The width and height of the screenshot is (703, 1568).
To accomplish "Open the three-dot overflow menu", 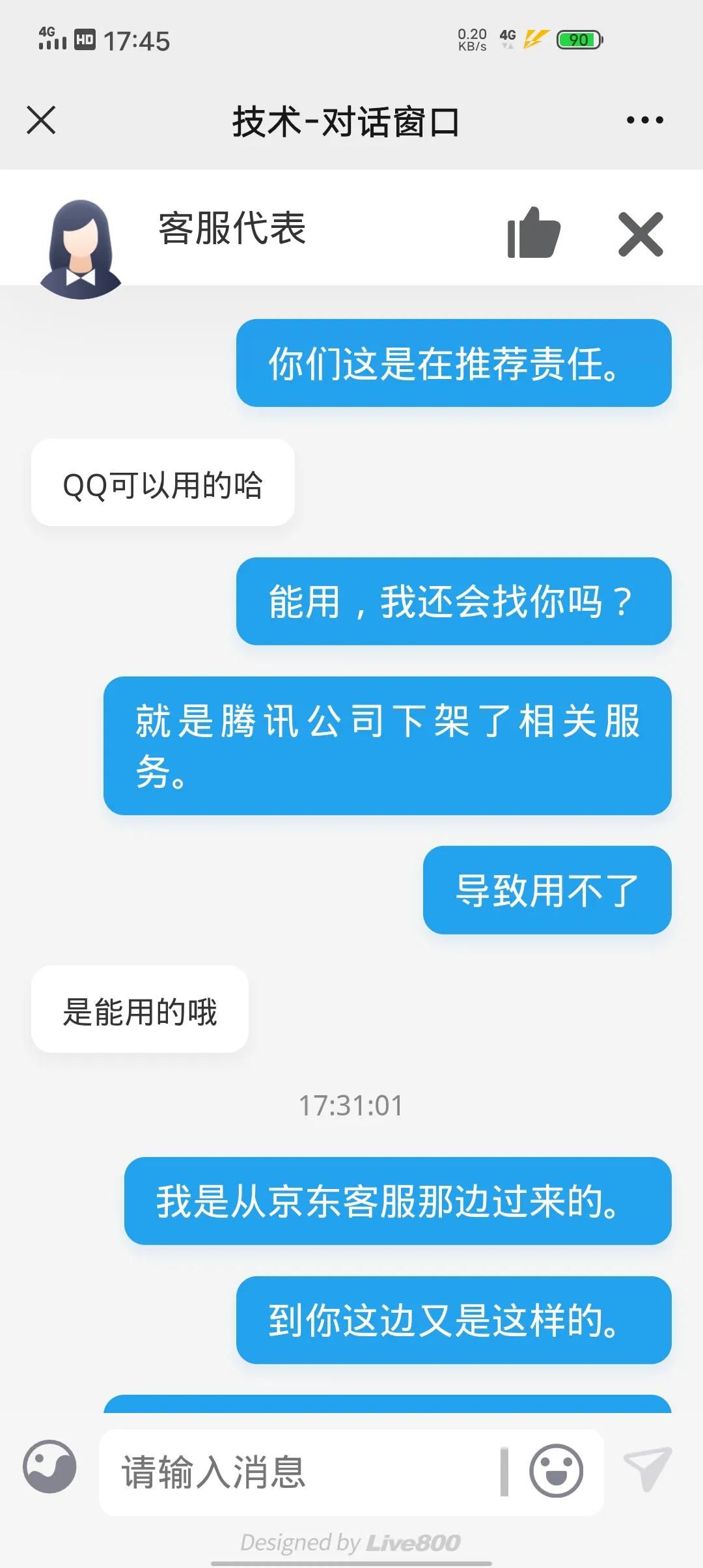I will (x=644, y=120).
